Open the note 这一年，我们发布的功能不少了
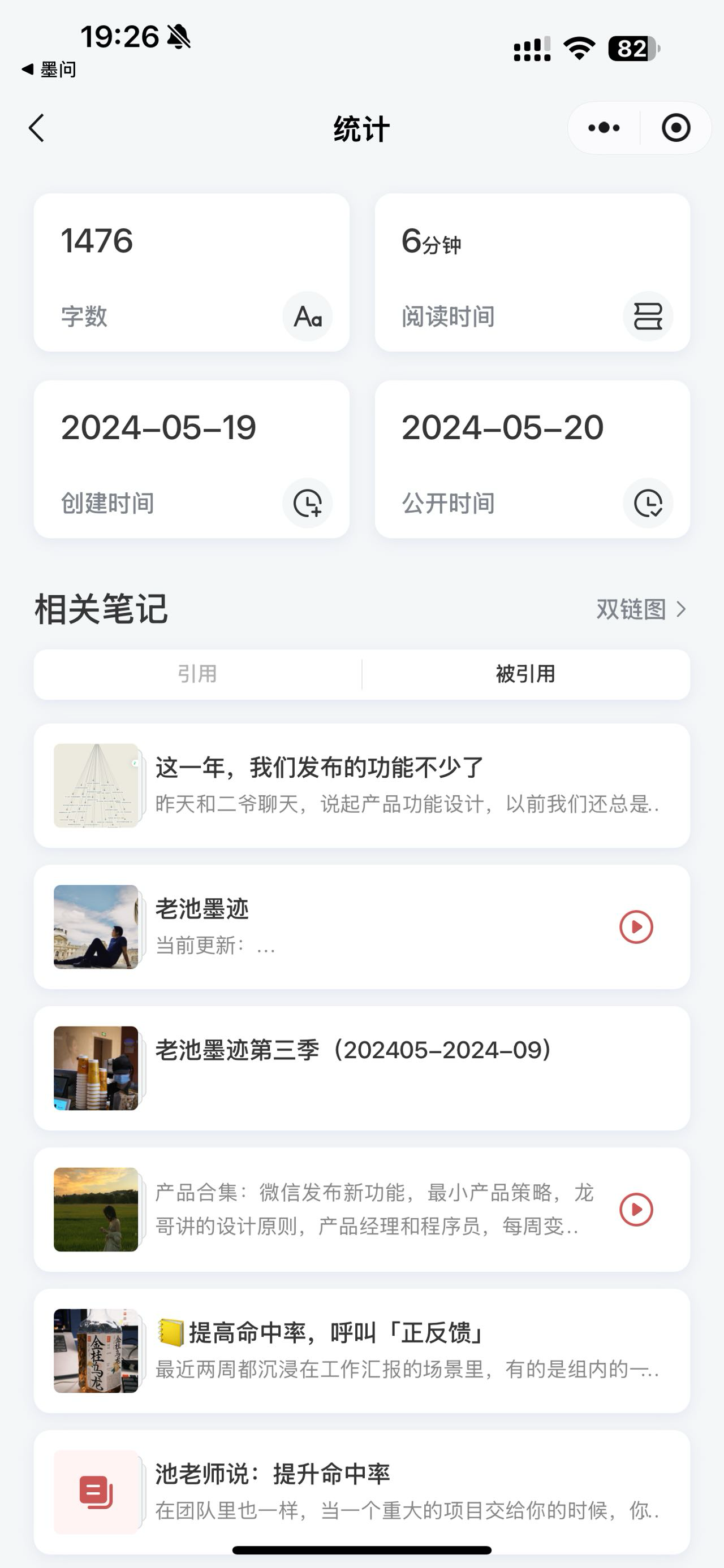The height and width of the screenshot is (1568, 724). (361, 785)
